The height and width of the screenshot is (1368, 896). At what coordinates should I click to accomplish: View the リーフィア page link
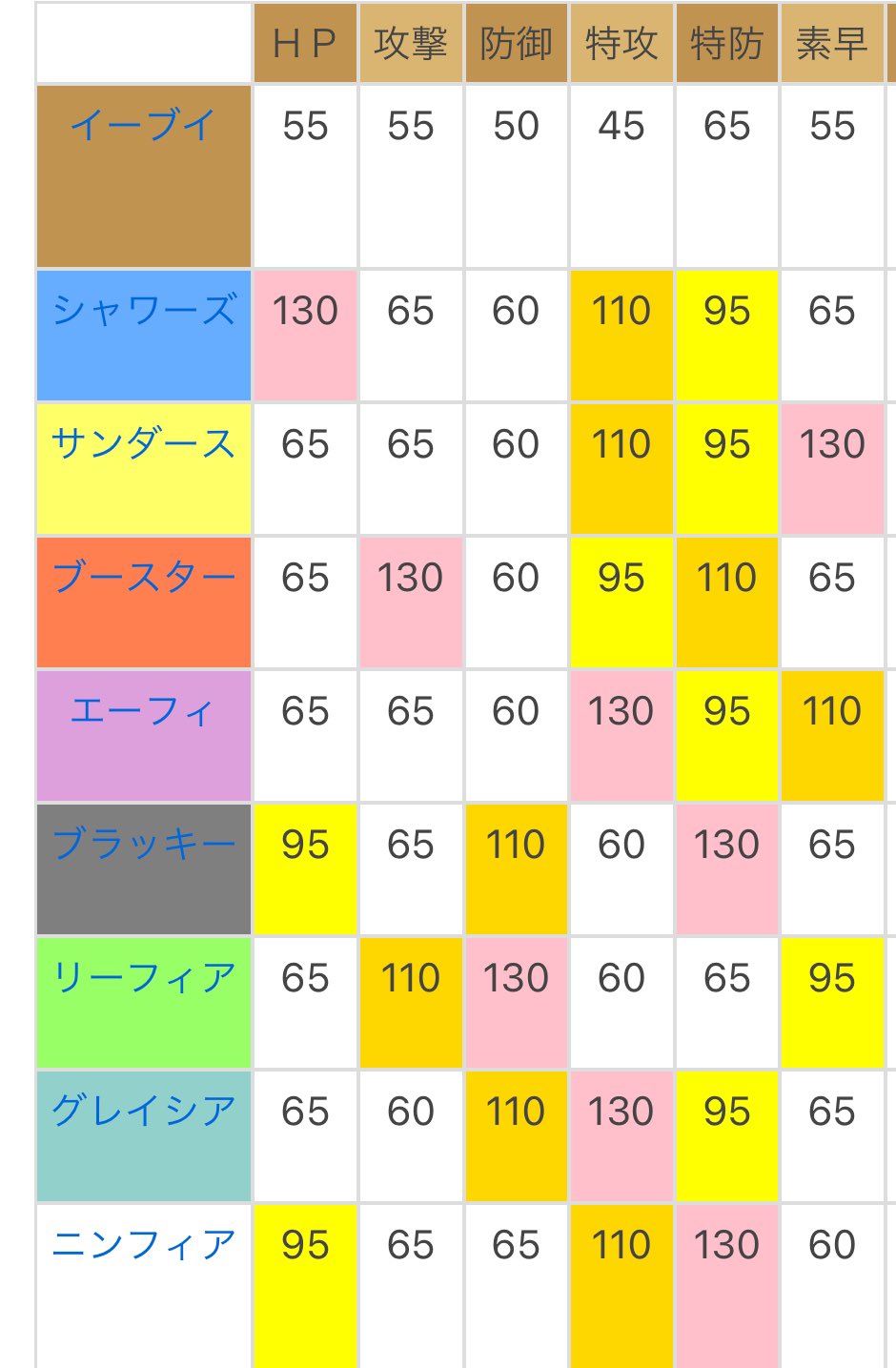pyautogui.click(x=143, y=978)
